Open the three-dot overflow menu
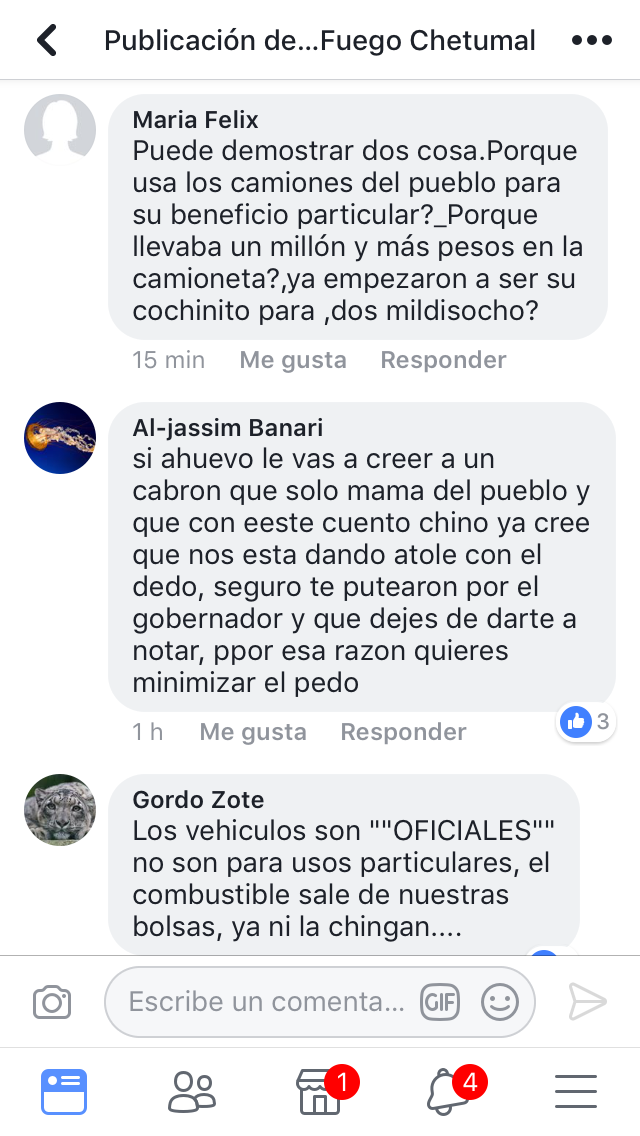Image resolution: width=640 pixels, height=1136 pixels. [591, 41]
